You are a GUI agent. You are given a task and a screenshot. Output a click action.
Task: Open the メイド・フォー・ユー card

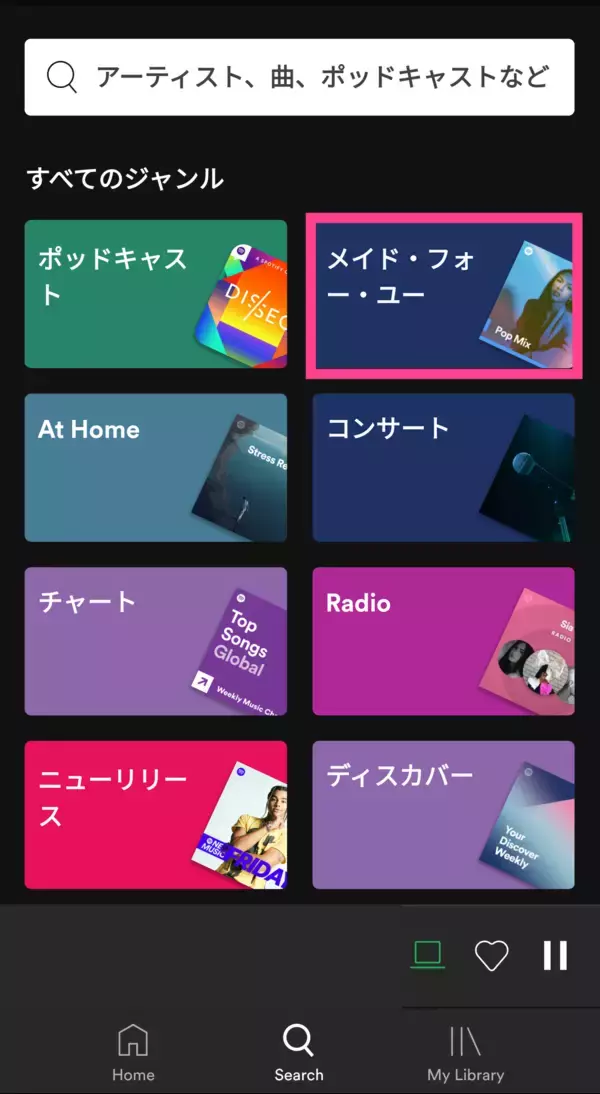pyautogui.click(x=443, y=294)
